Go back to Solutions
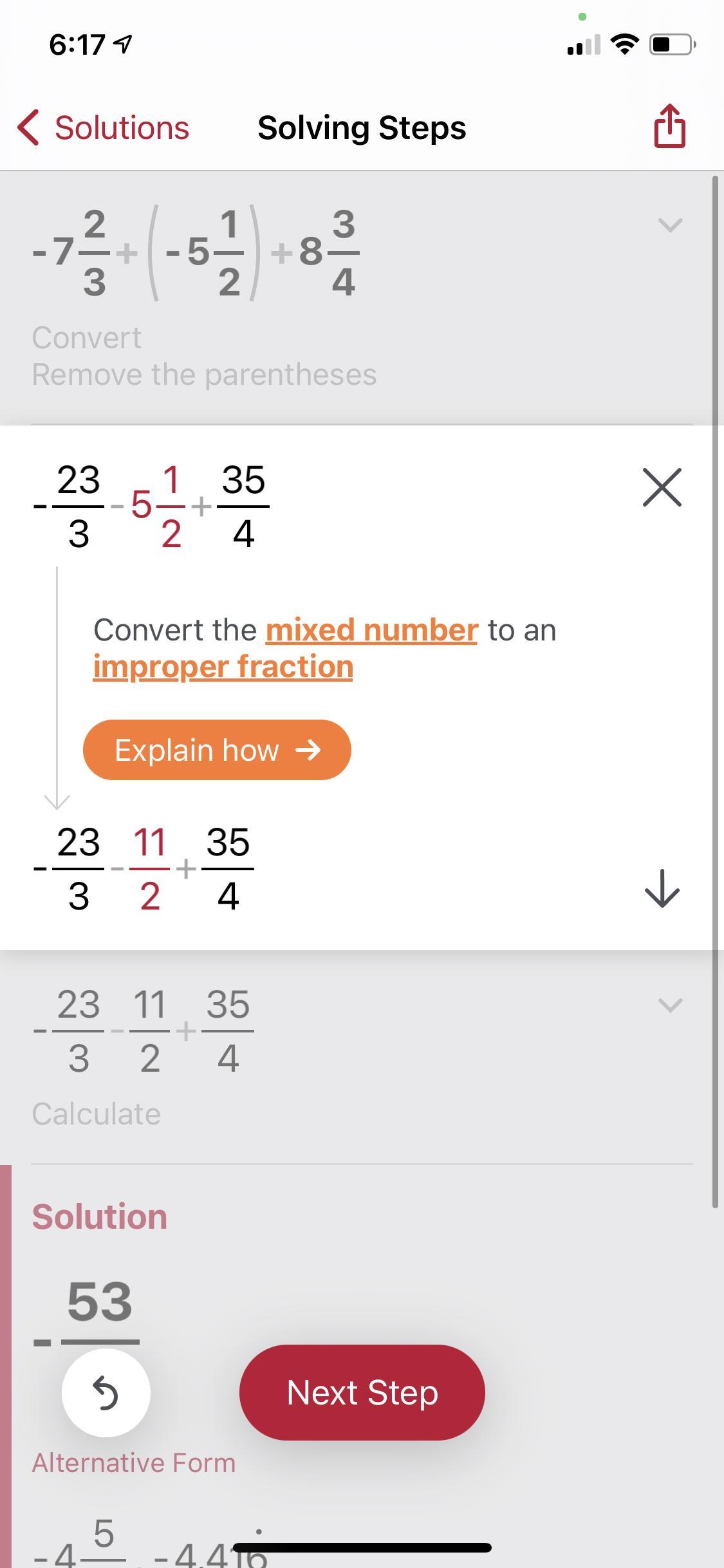 (x=104, y=127)
